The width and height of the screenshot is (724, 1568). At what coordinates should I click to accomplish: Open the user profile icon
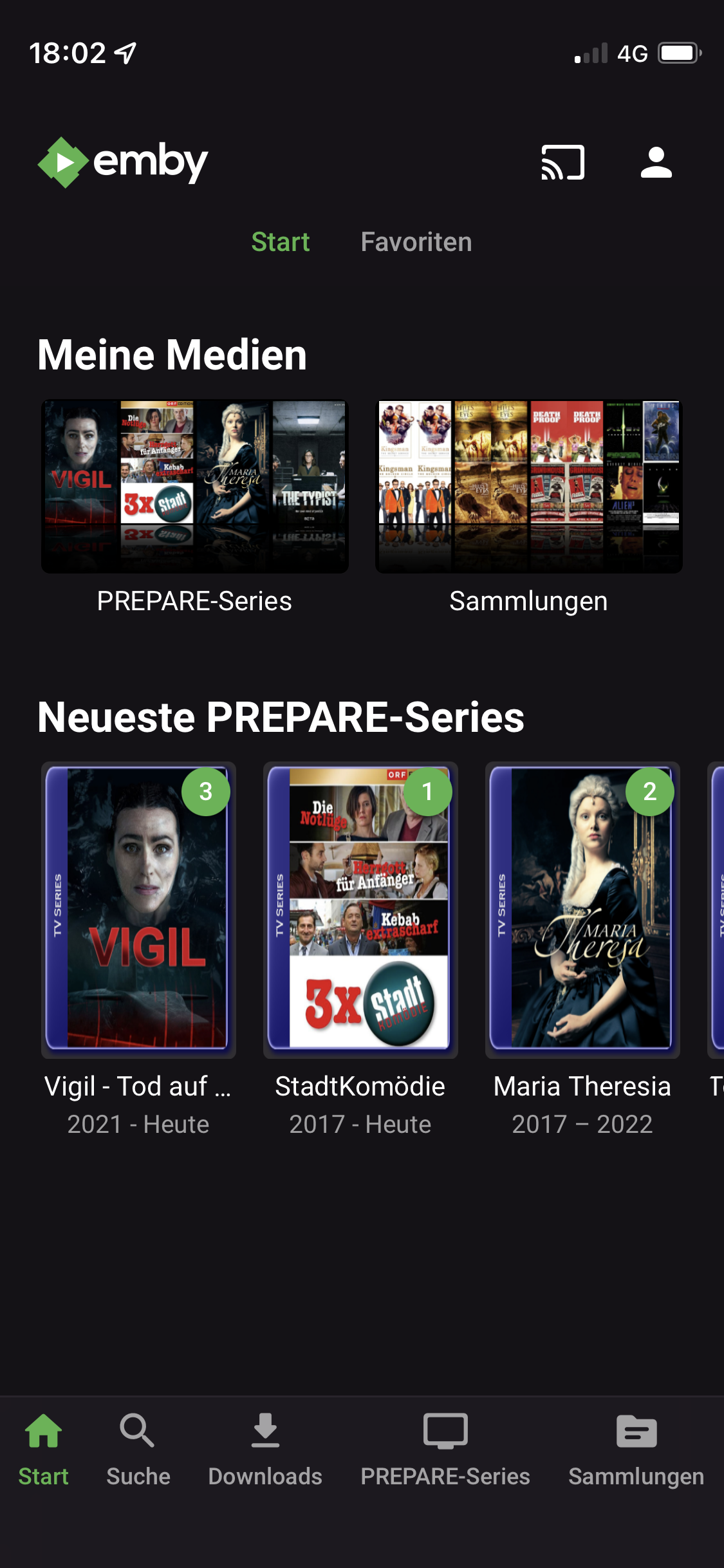656,162
